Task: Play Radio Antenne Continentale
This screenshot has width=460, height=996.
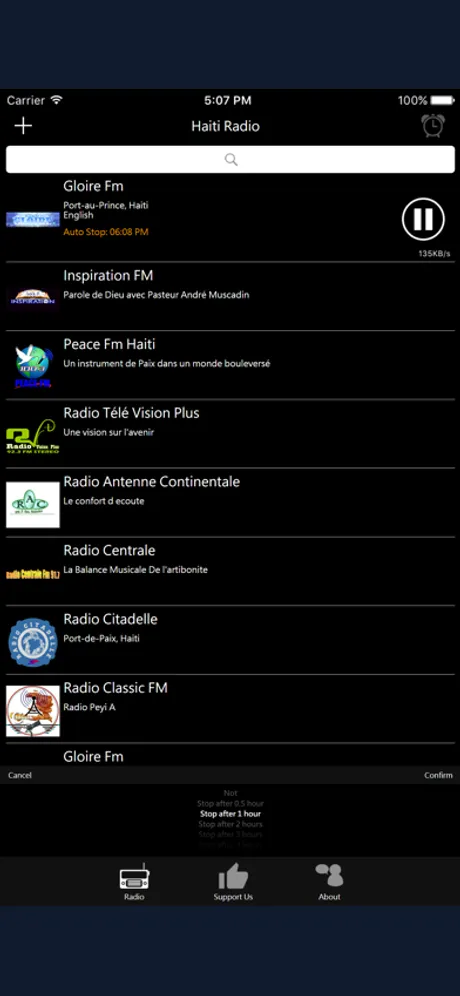Action: pyautogui.click(x=230, y=502)
